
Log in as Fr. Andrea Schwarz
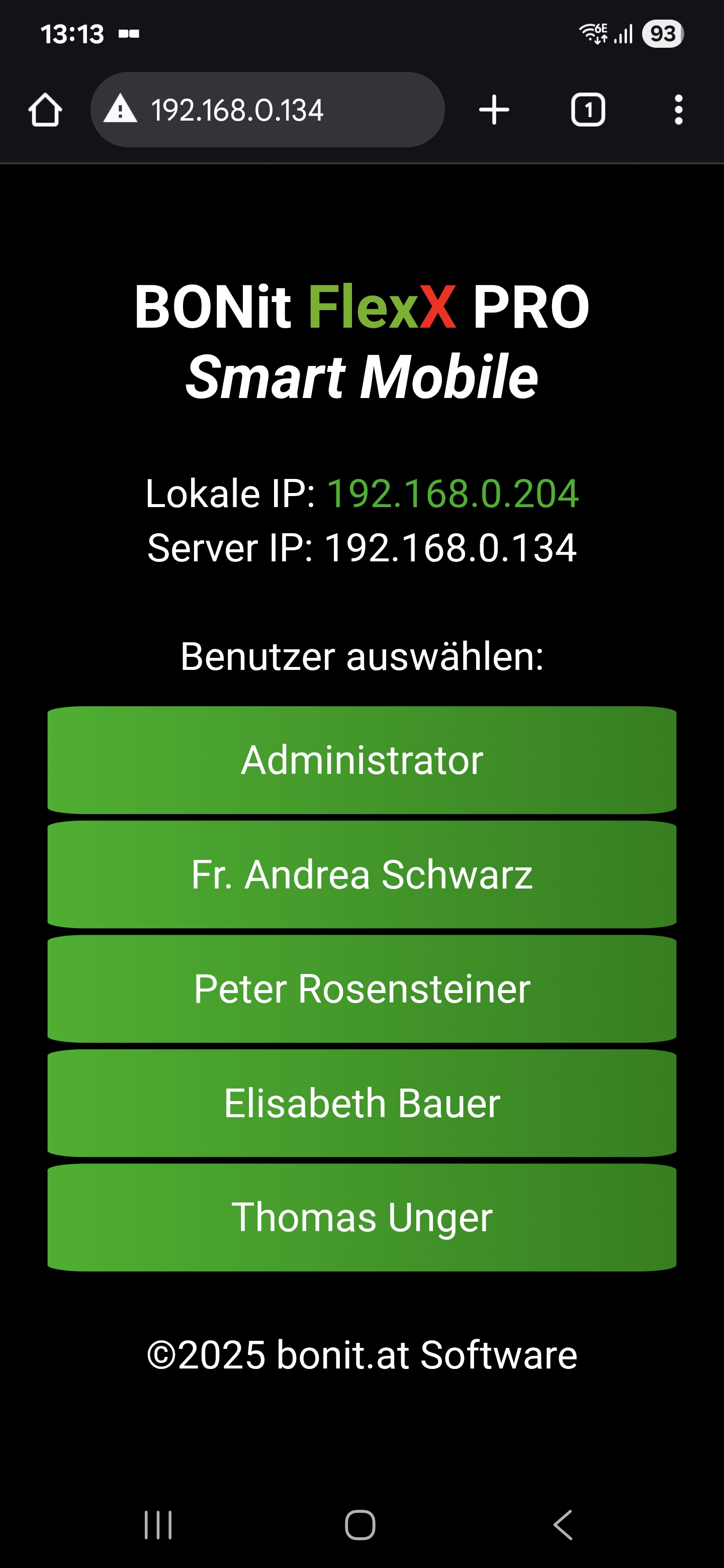[361, 874]
